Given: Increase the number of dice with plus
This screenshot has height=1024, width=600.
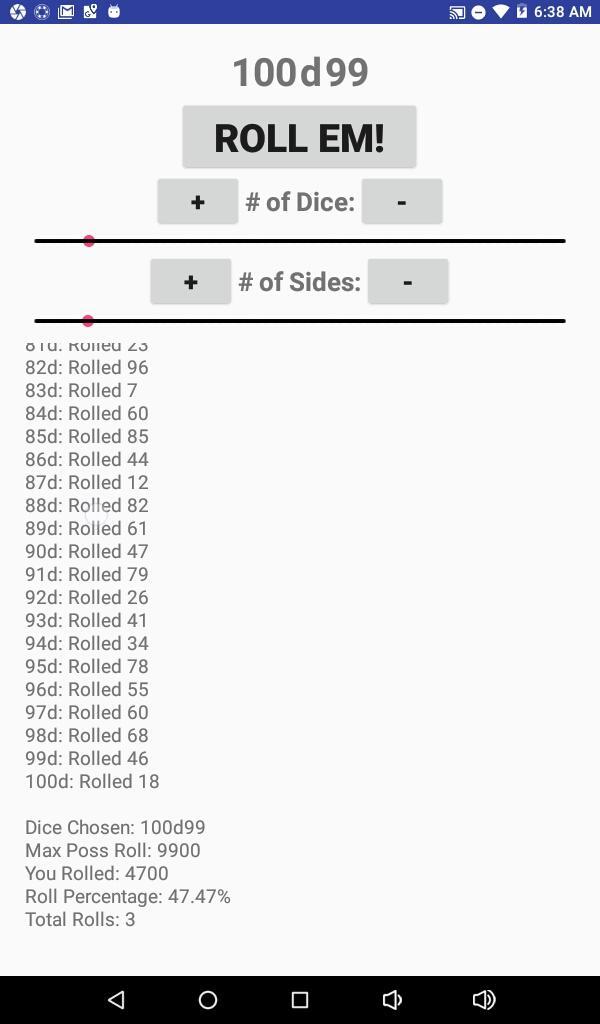Looking at the screenshot, I should pyautogui.click(x=198, y=202).
